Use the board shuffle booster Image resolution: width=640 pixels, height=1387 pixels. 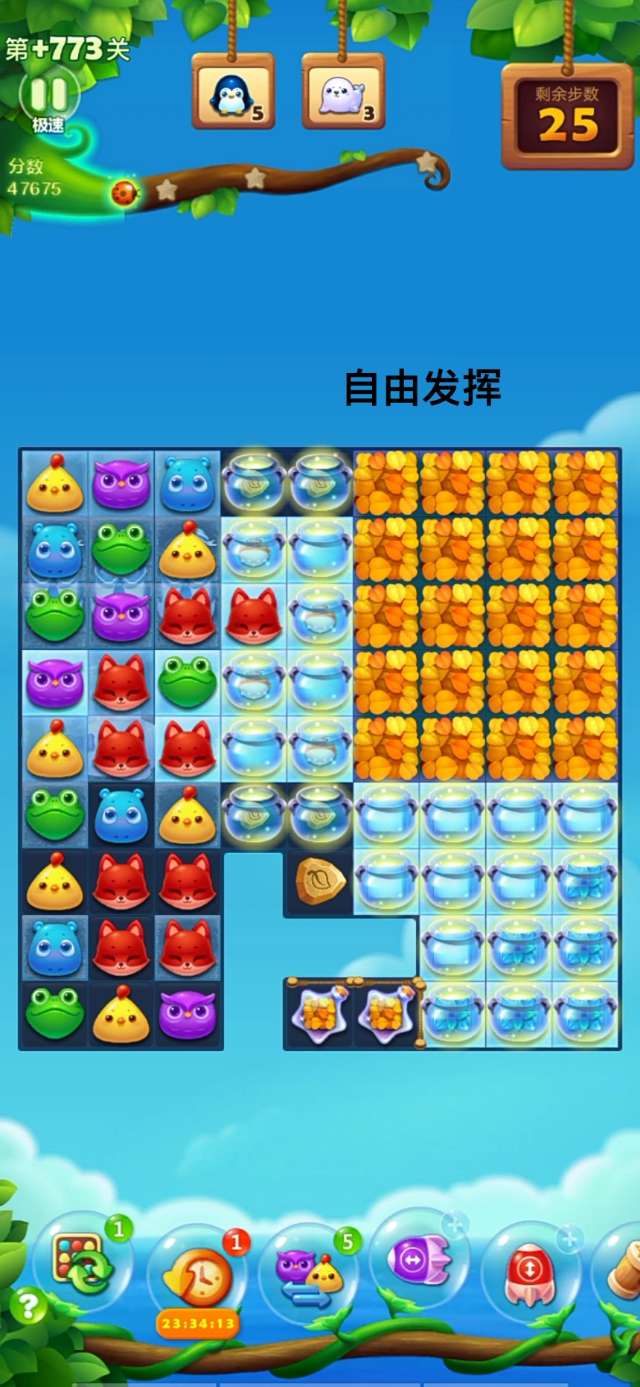pos(83,1264)
